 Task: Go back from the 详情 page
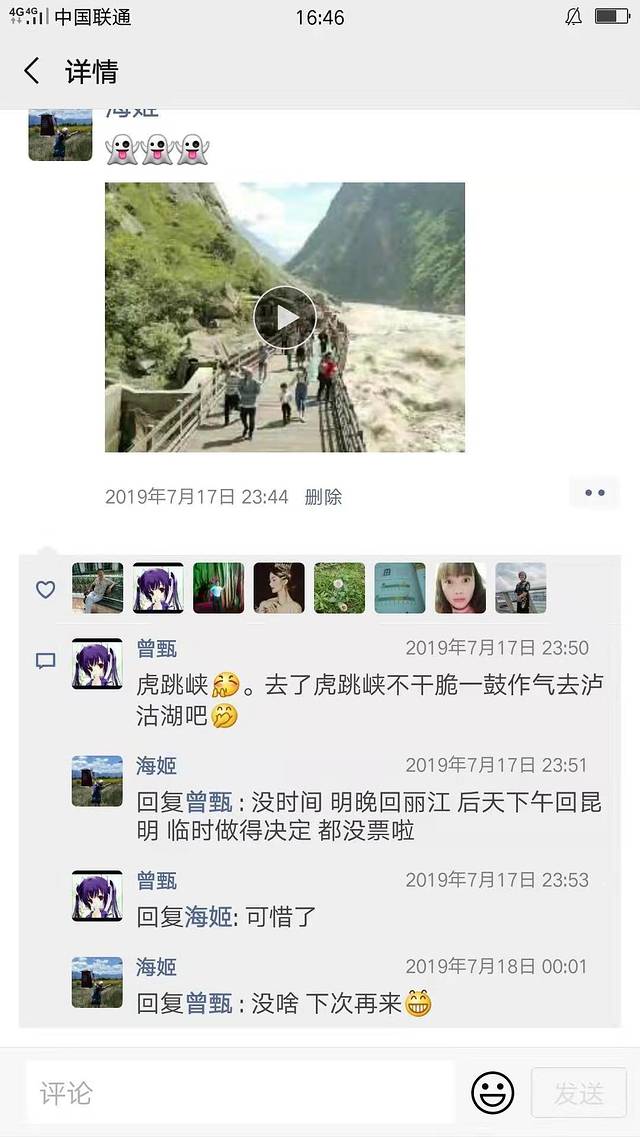pos(32,71)
